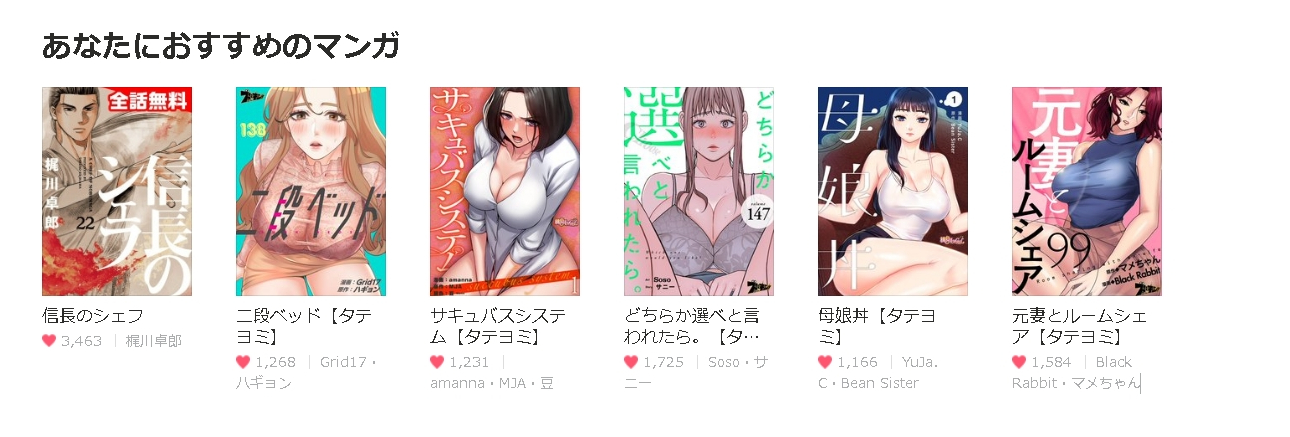1290x437 pixels.
Task: Select the サキュバスシステム cover
Action: tap(505, 191)
